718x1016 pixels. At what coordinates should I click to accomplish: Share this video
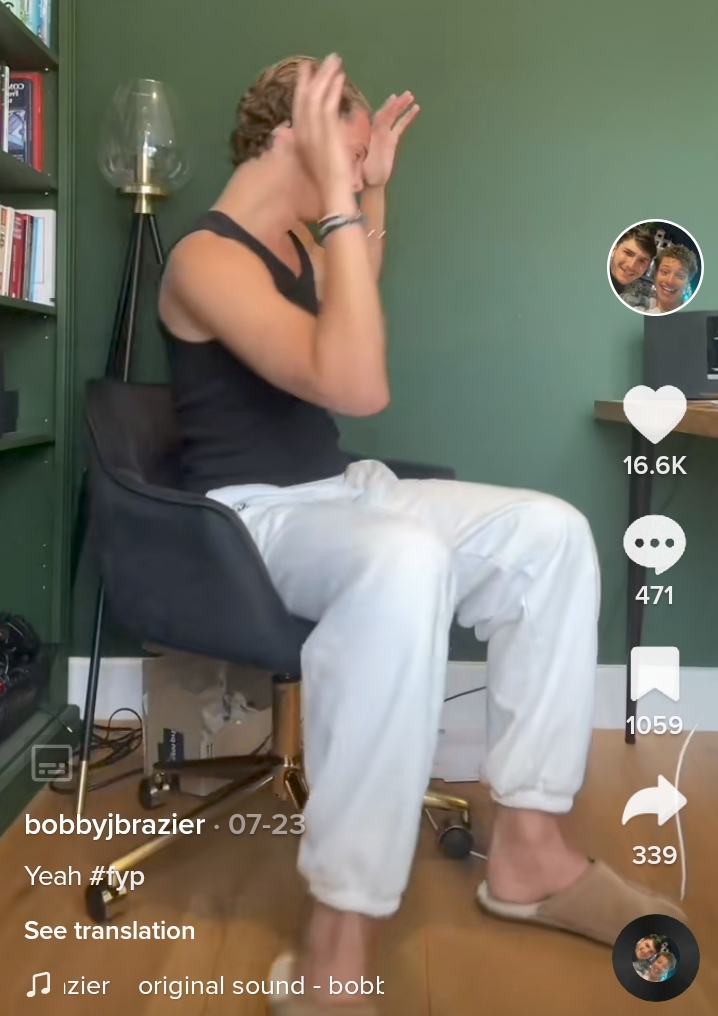tap(654, 804)
